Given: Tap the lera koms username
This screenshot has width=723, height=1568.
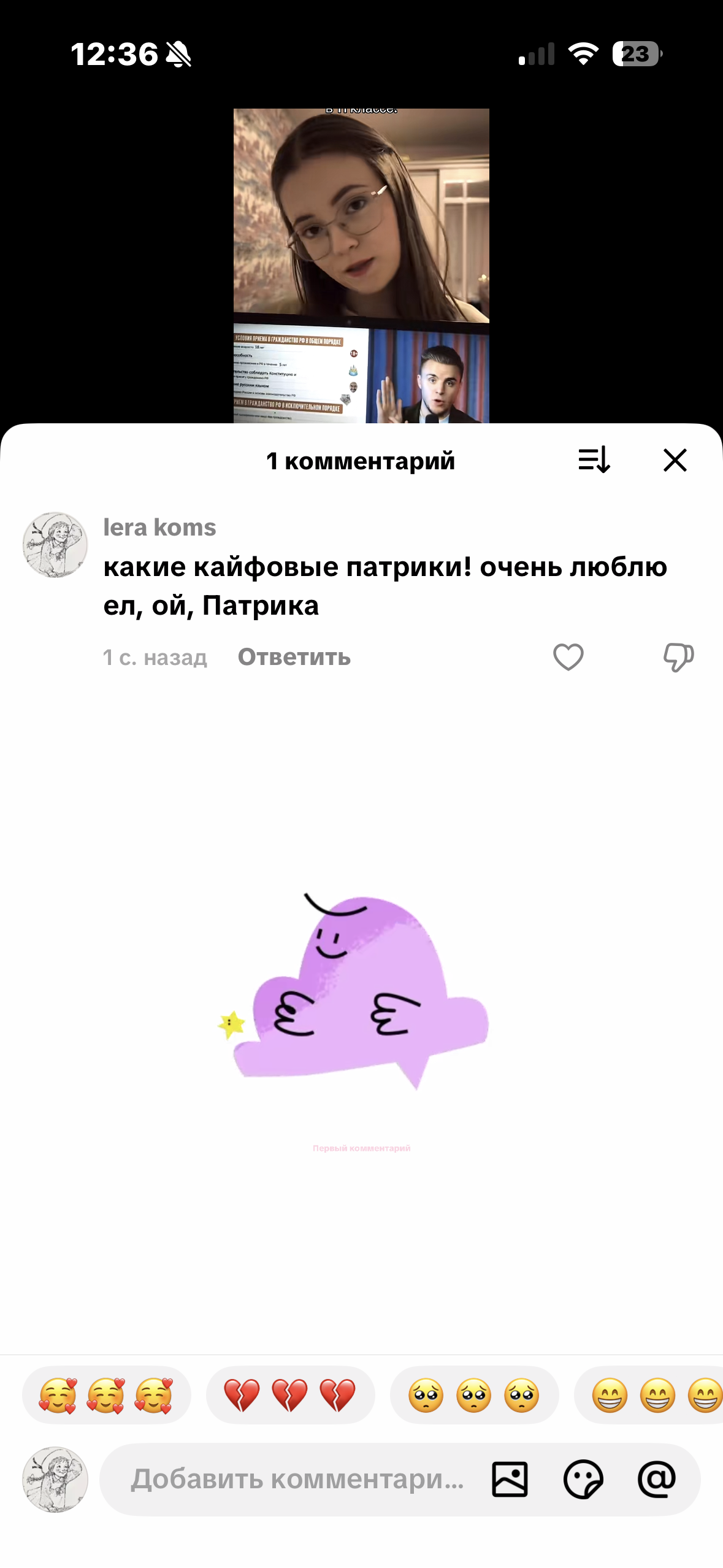Looking at the screenshot, I should click(x=159, y=528).
